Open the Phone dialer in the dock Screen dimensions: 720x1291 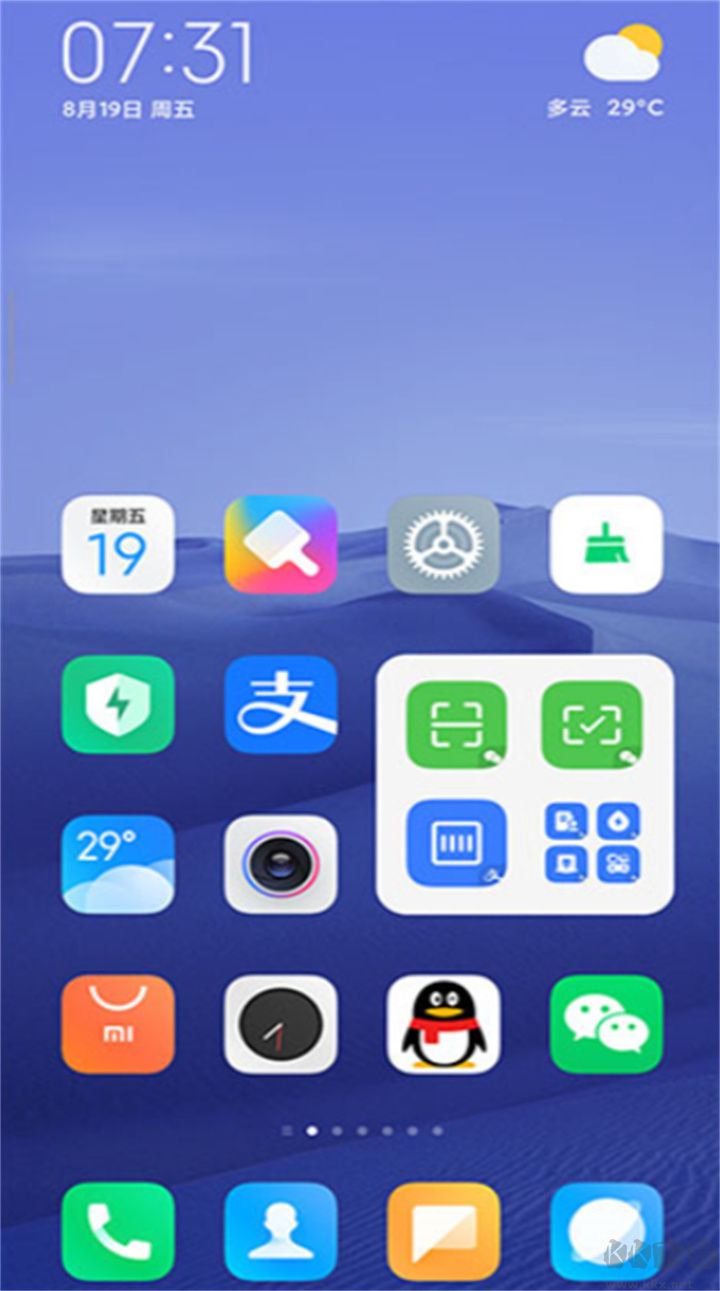pyautogui.click(x=118, y=1231)
